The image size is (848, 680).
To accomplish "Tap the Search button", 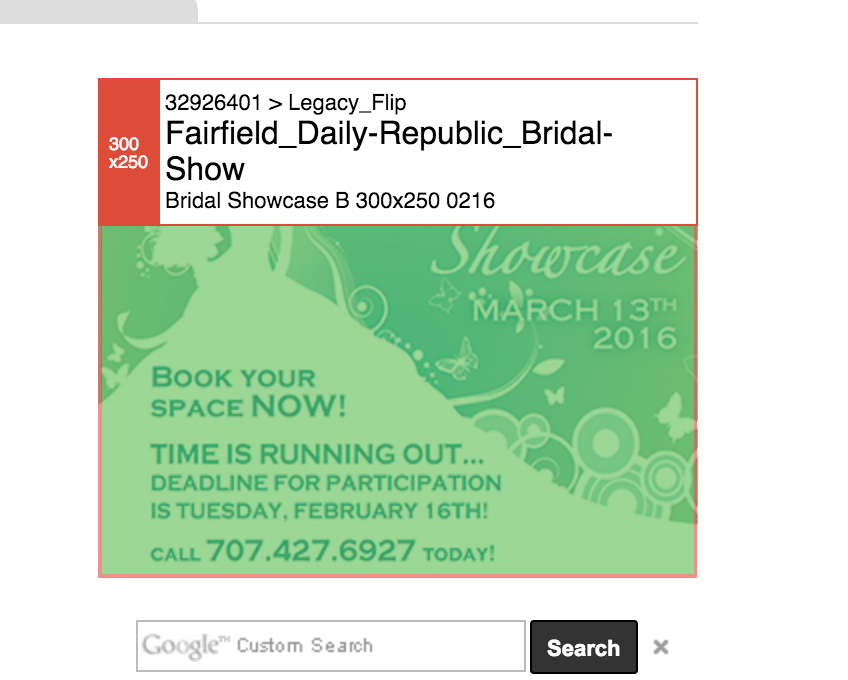I will tap(583, 647).
